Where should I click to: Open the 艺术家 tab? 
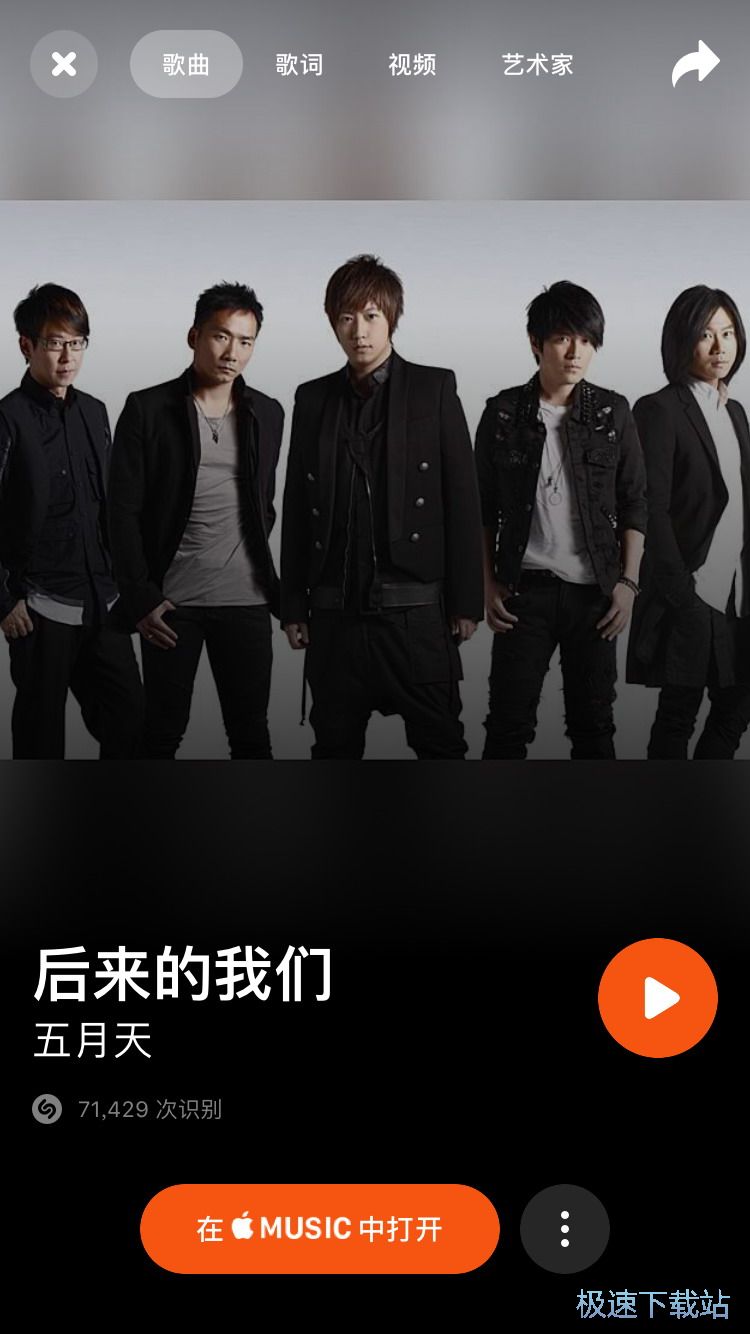[x=537, y=64]
